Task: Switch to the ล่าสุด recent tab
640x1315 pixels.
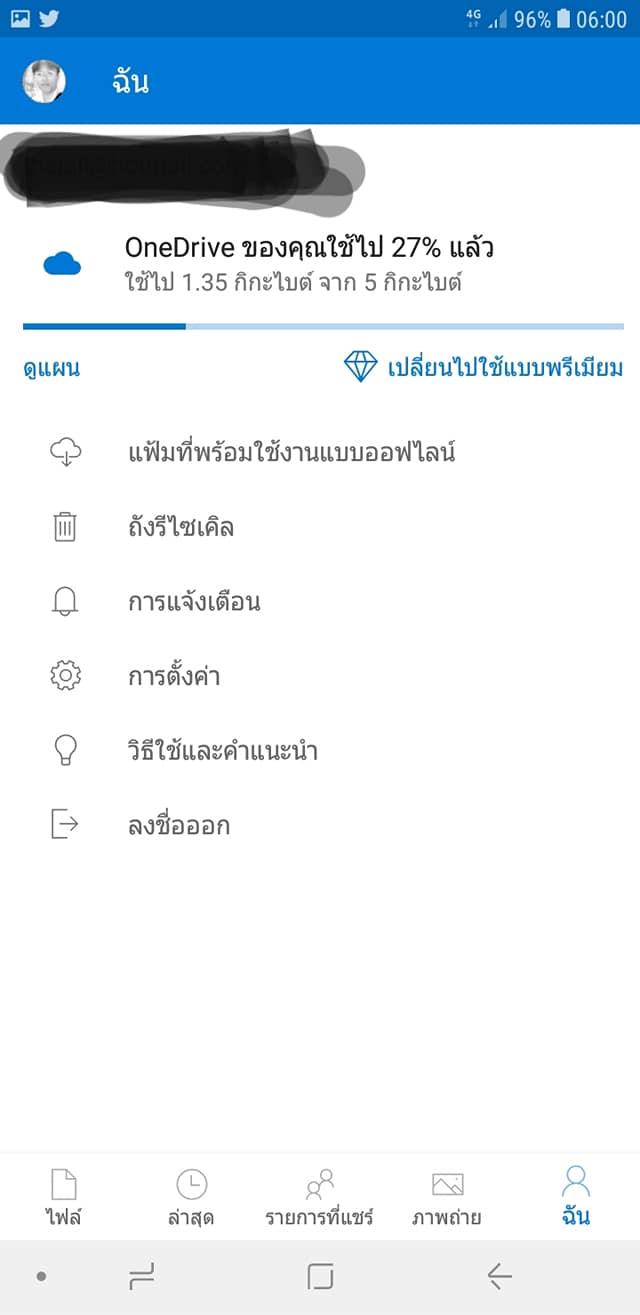Action: click(x=191, y=1197)
